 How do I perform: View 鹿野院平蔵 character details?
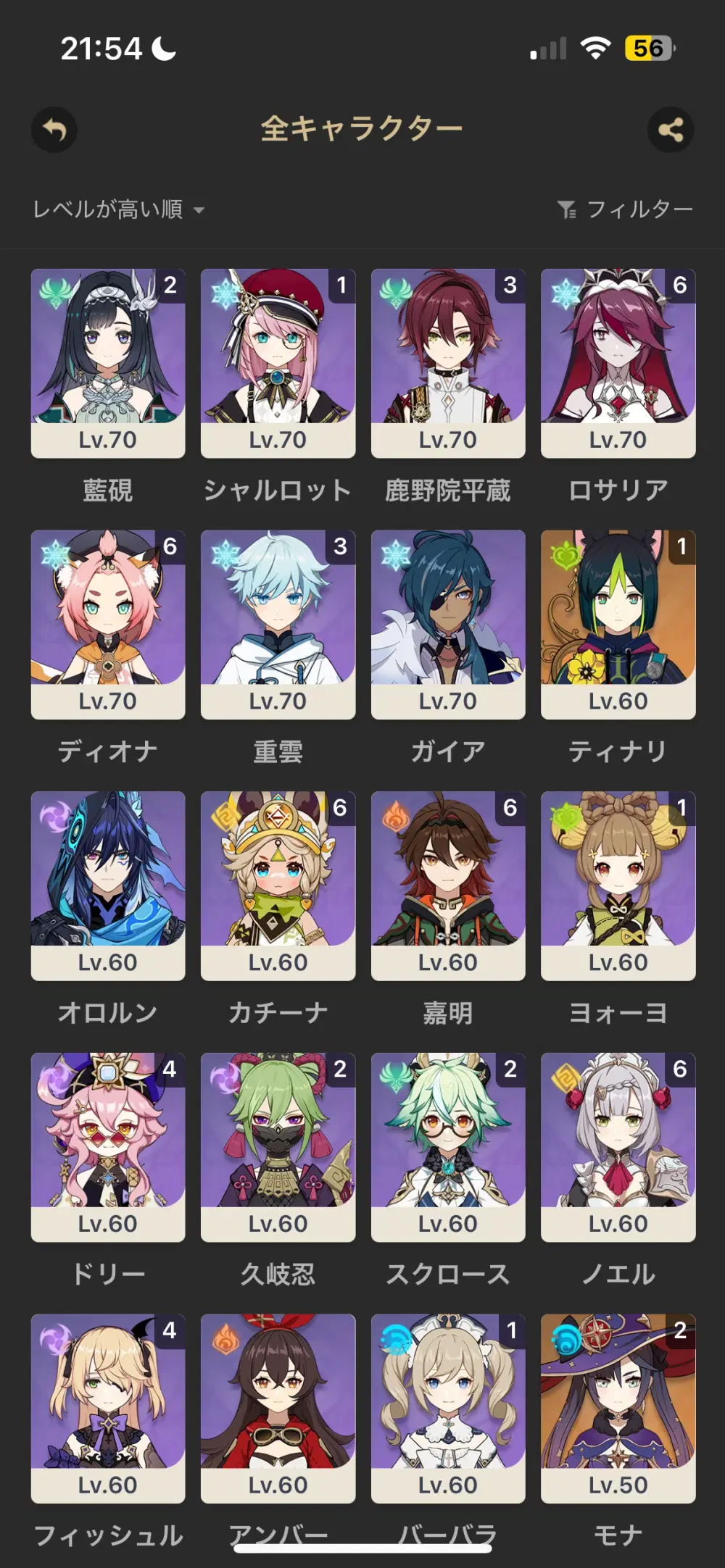click(448, 362)
